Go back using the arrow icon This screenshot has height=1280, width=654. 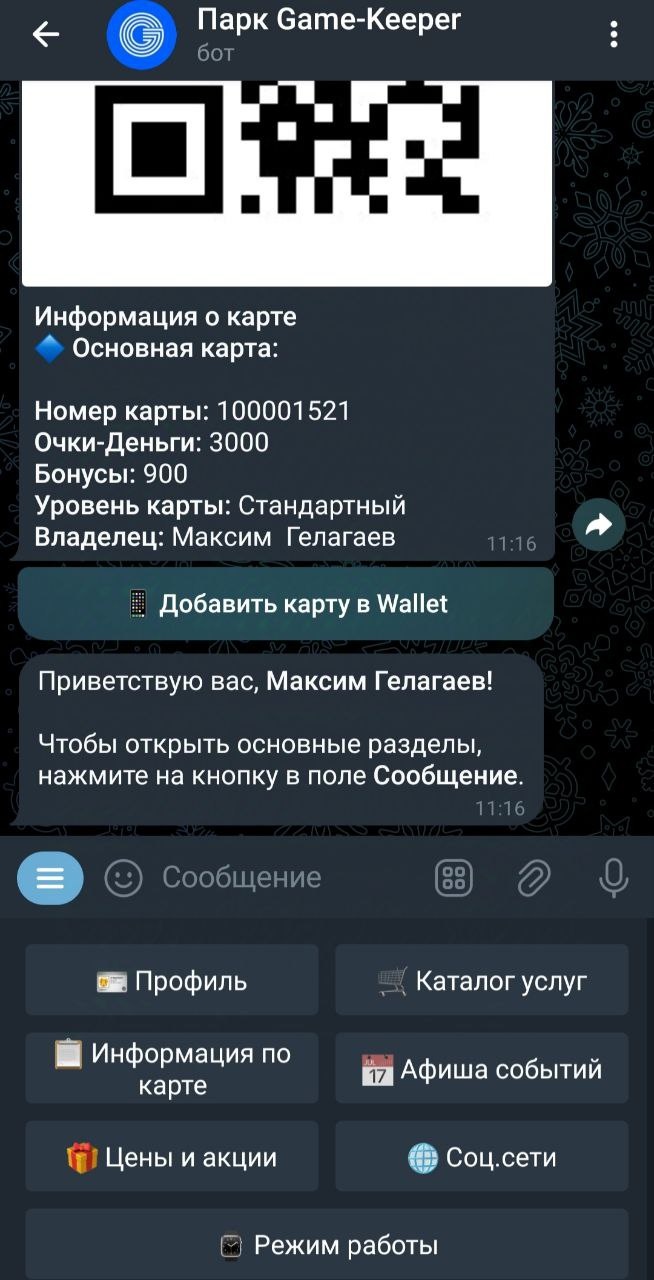45,35
